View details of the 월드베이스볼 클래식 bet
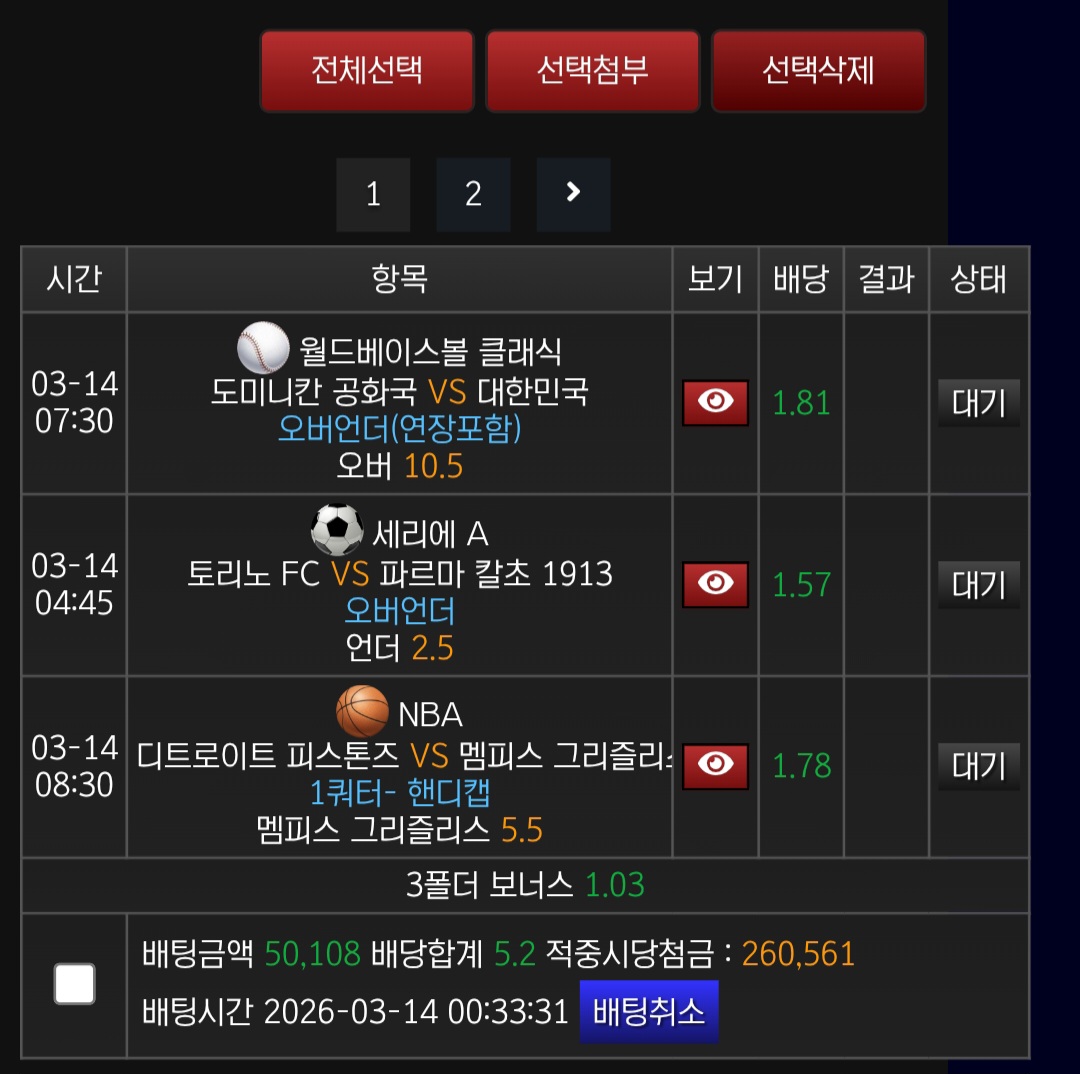Screen dimensions: 1080x1074 (715, 403)
